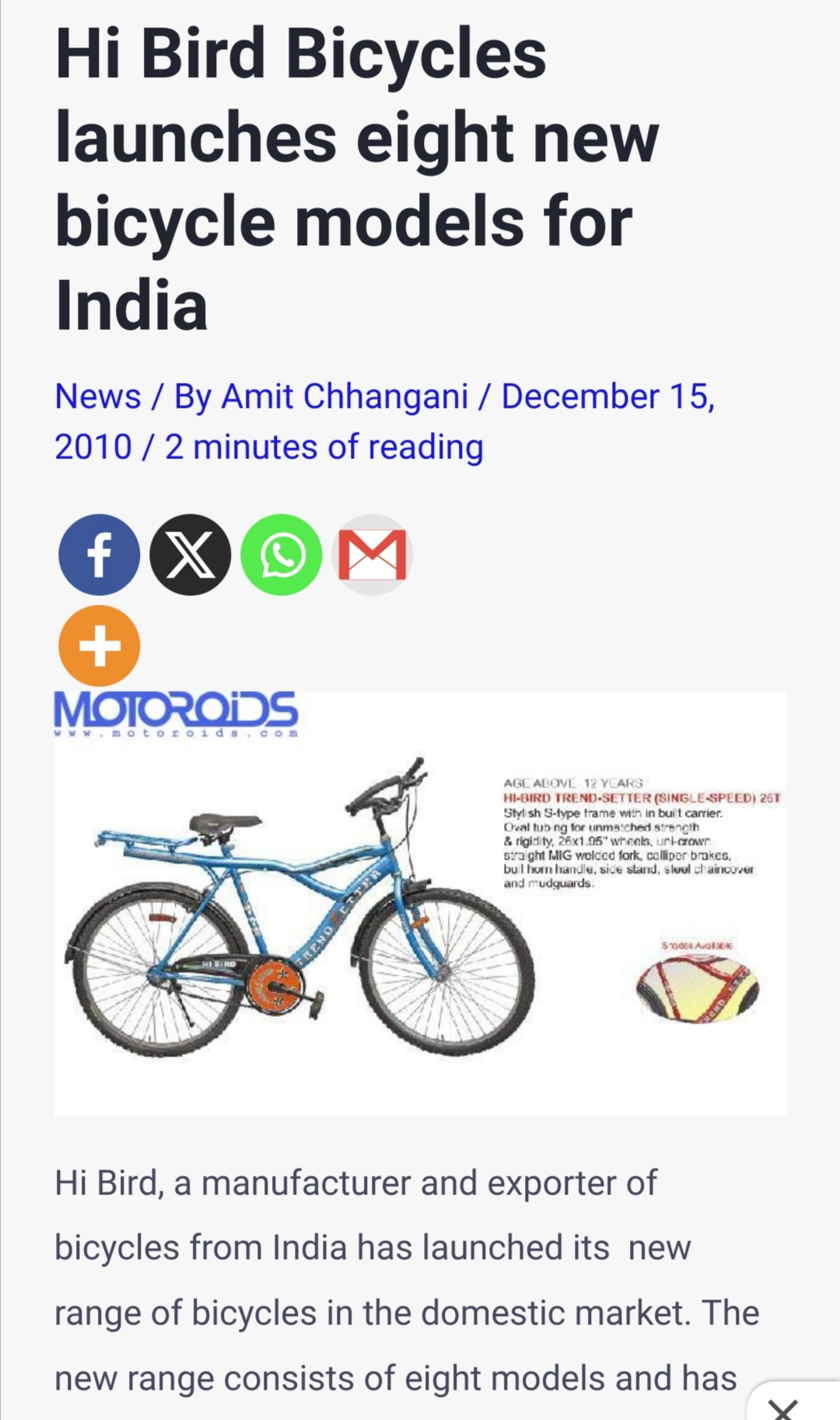Open the Hi Bird bicycle image

pos(420,903)
